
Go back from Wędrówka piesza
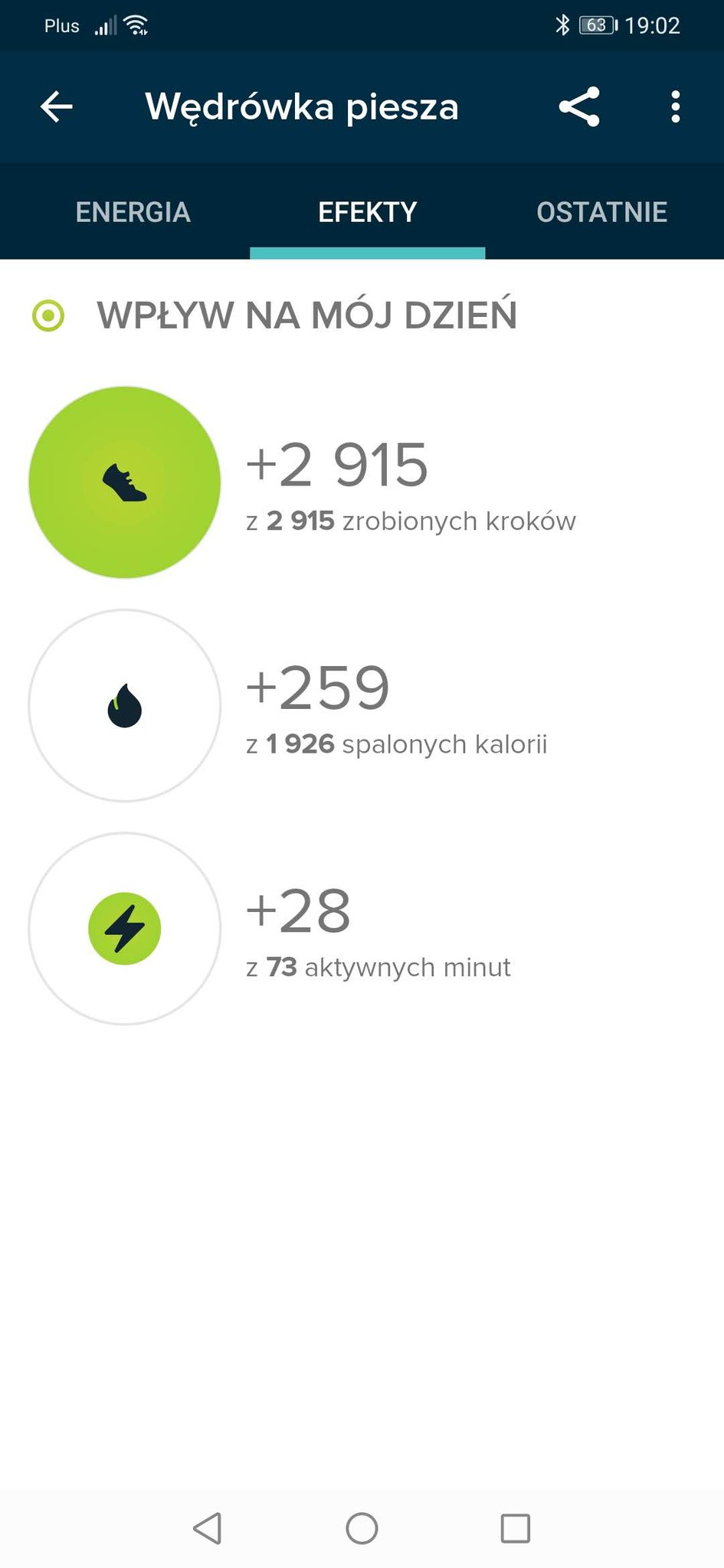pos(57,106)
